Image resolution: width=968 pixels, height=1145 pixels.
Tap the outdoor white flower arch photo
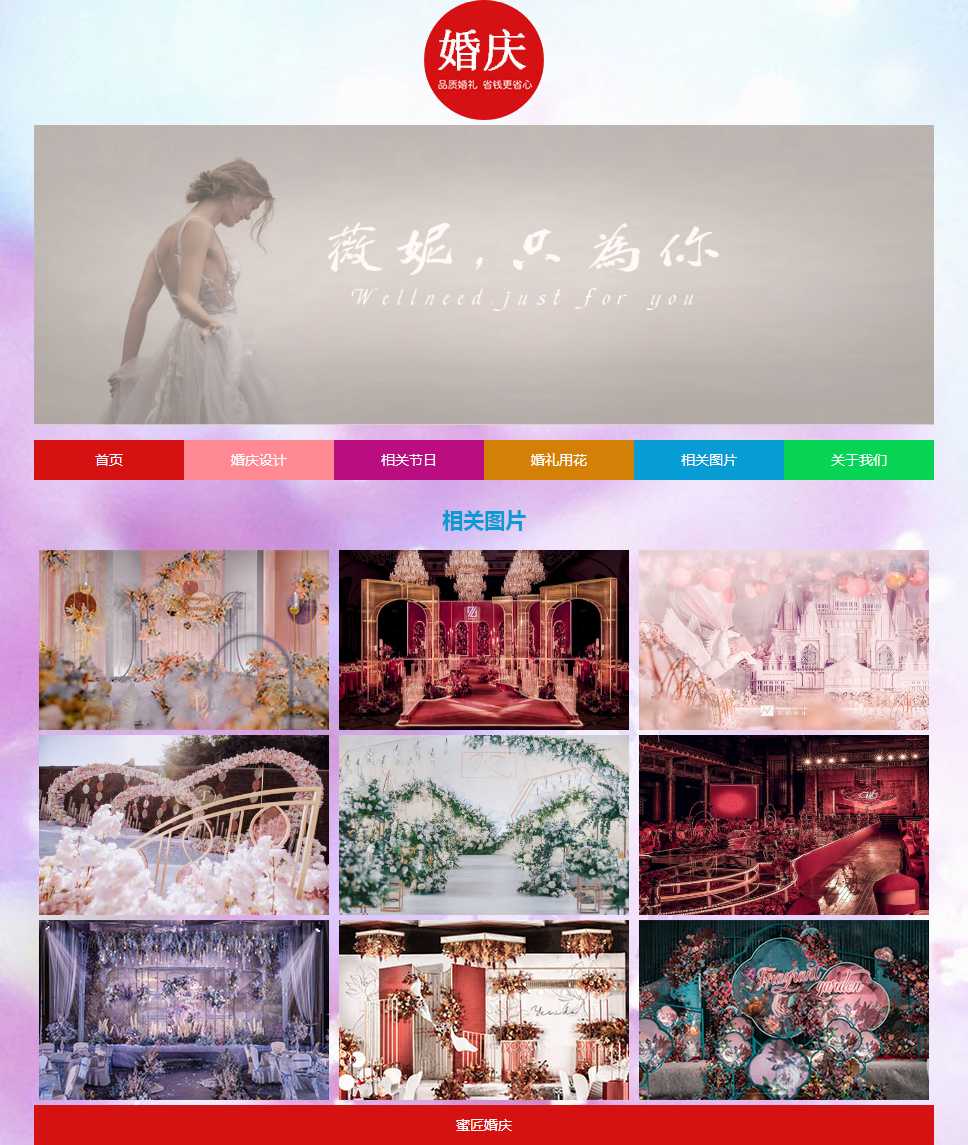(x=184, y=825)
